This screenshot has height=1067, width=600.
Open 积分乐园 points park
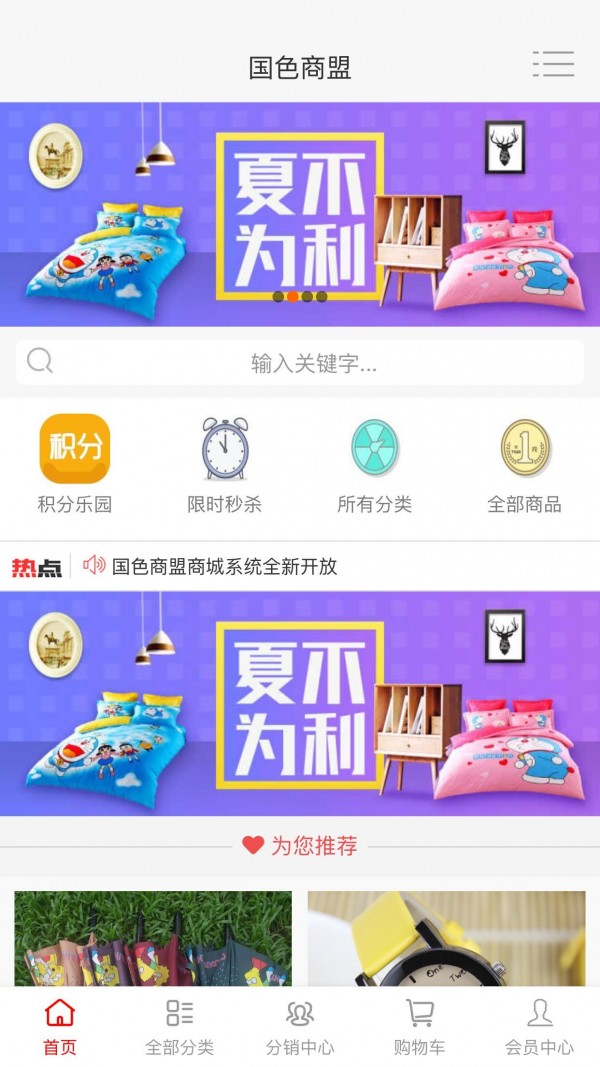(75, 463)
